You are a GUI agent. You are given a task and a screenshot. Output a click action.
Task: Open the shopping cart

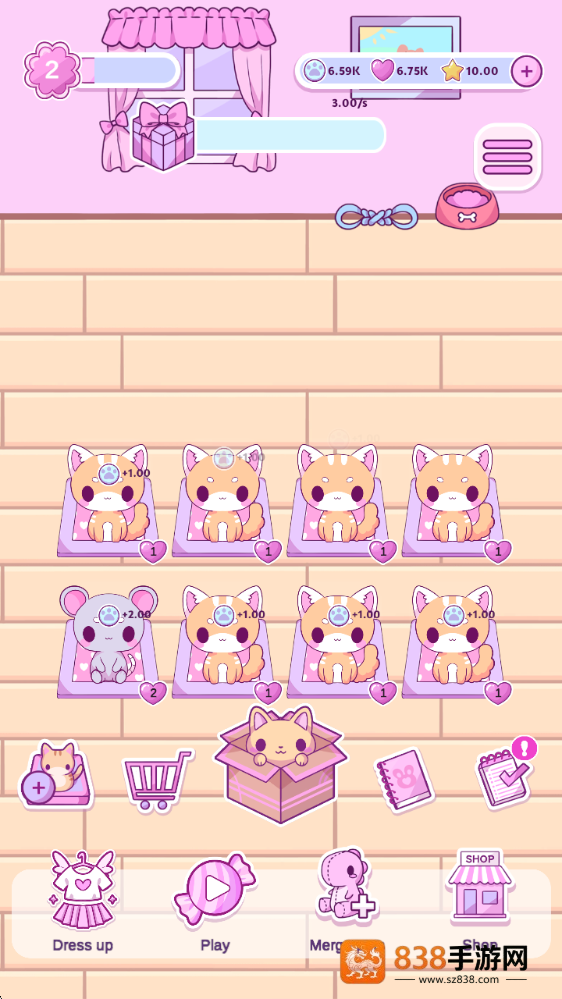158,779
